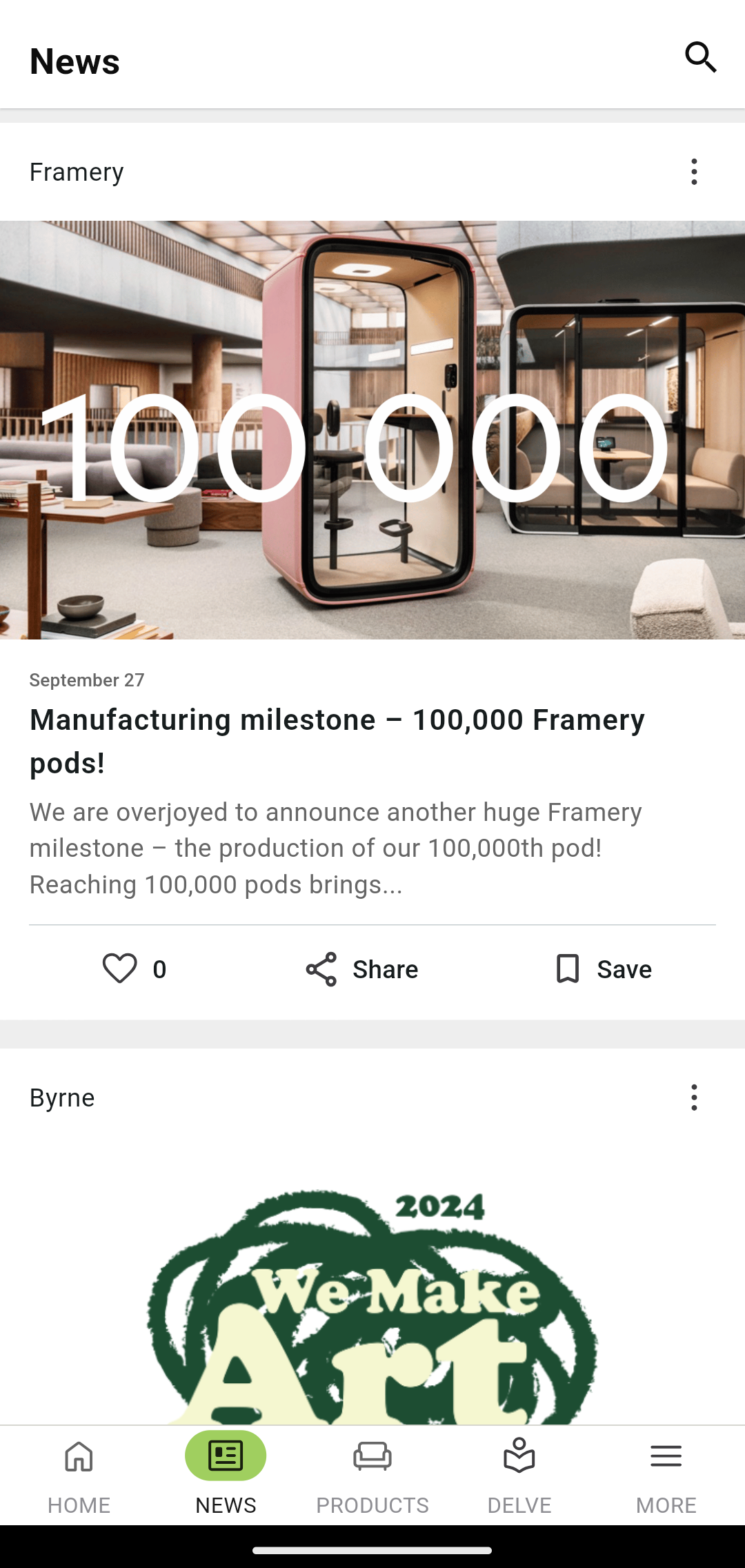Read the Manufacturing milestone headline article
Screen dimensions: 745x1568
click(337, 741)
